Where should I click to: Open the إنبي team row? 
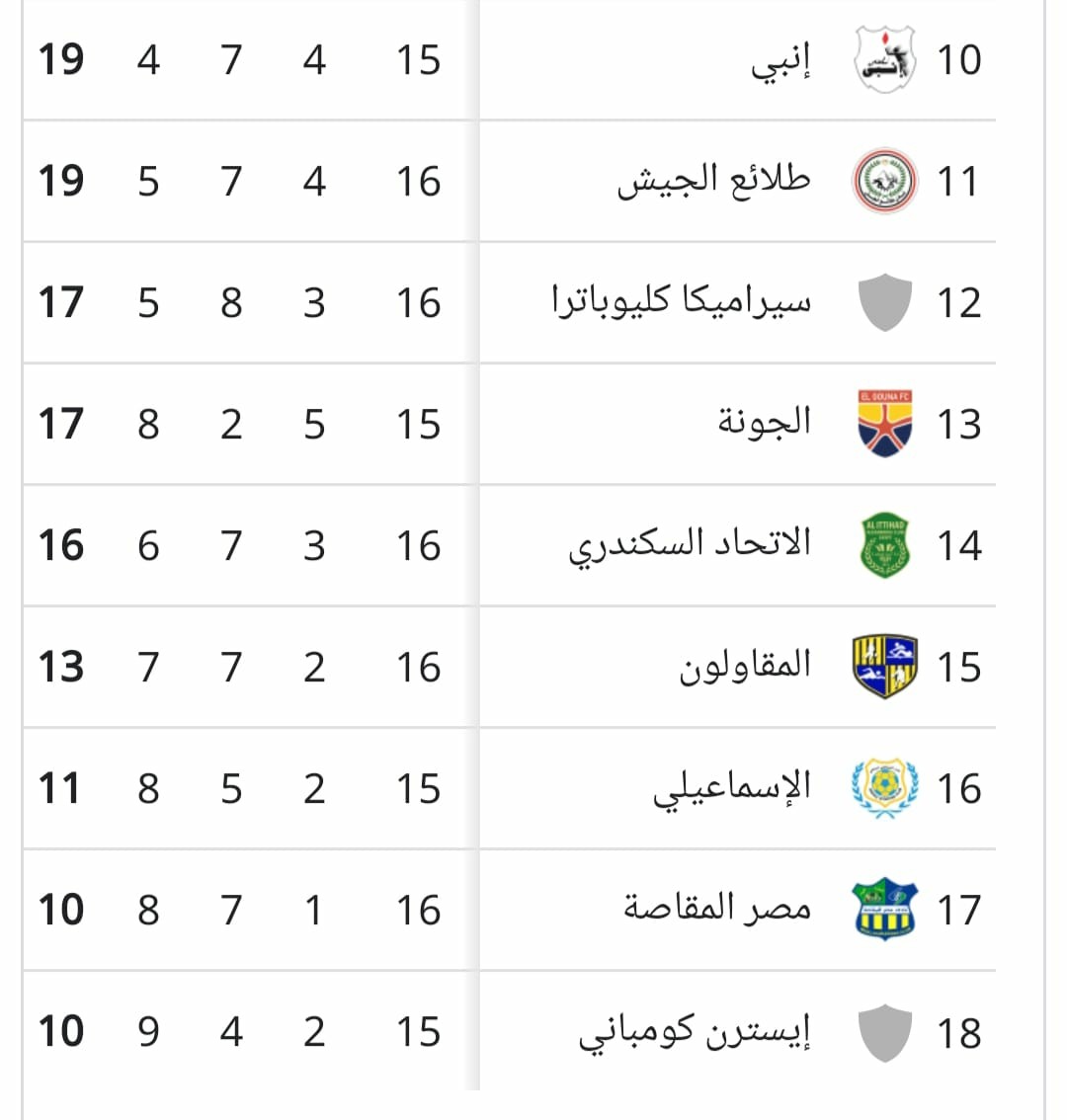click(x=780, y=61)
